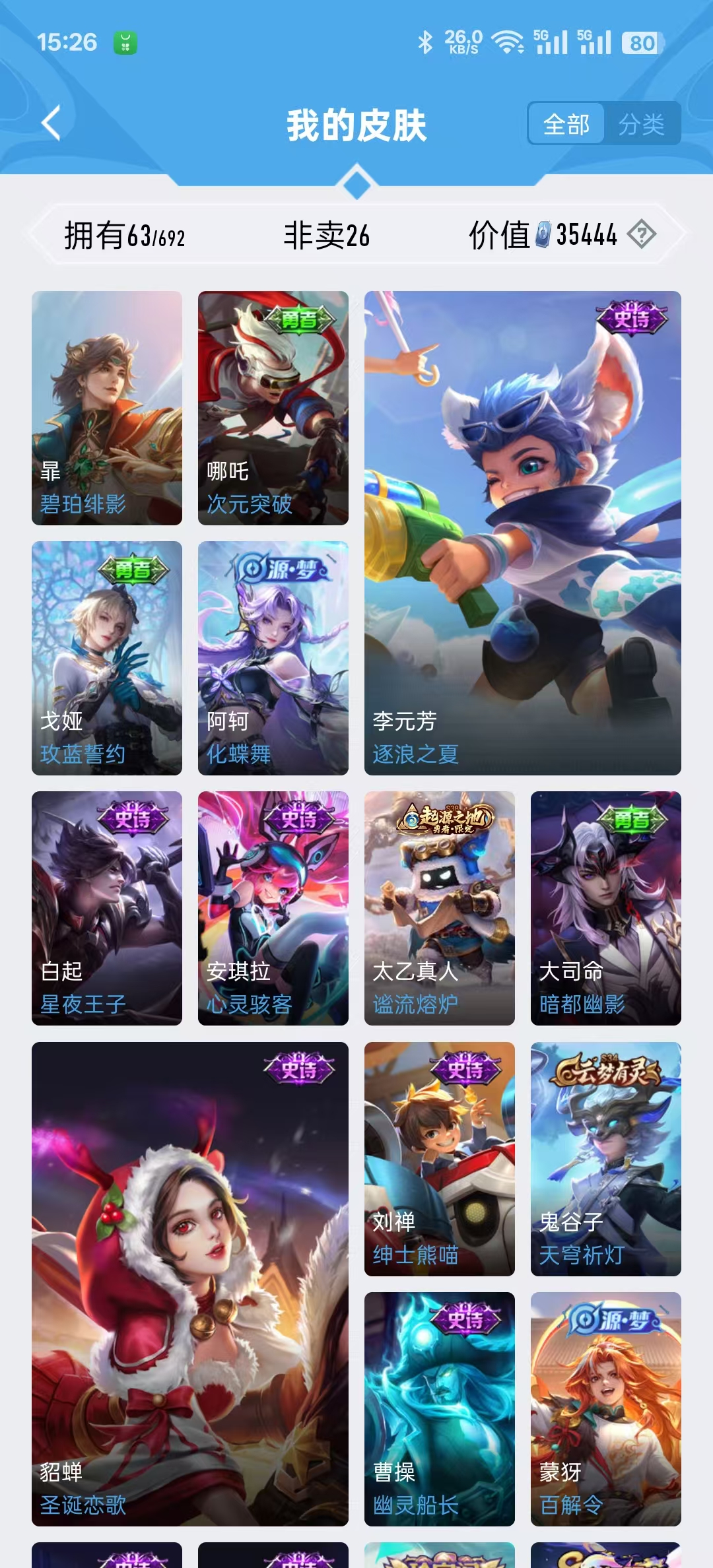View 阿轲 化蝶舞 skin
Image resolution: width=713 pixels, height=1568 pixels.
point(273,658)
